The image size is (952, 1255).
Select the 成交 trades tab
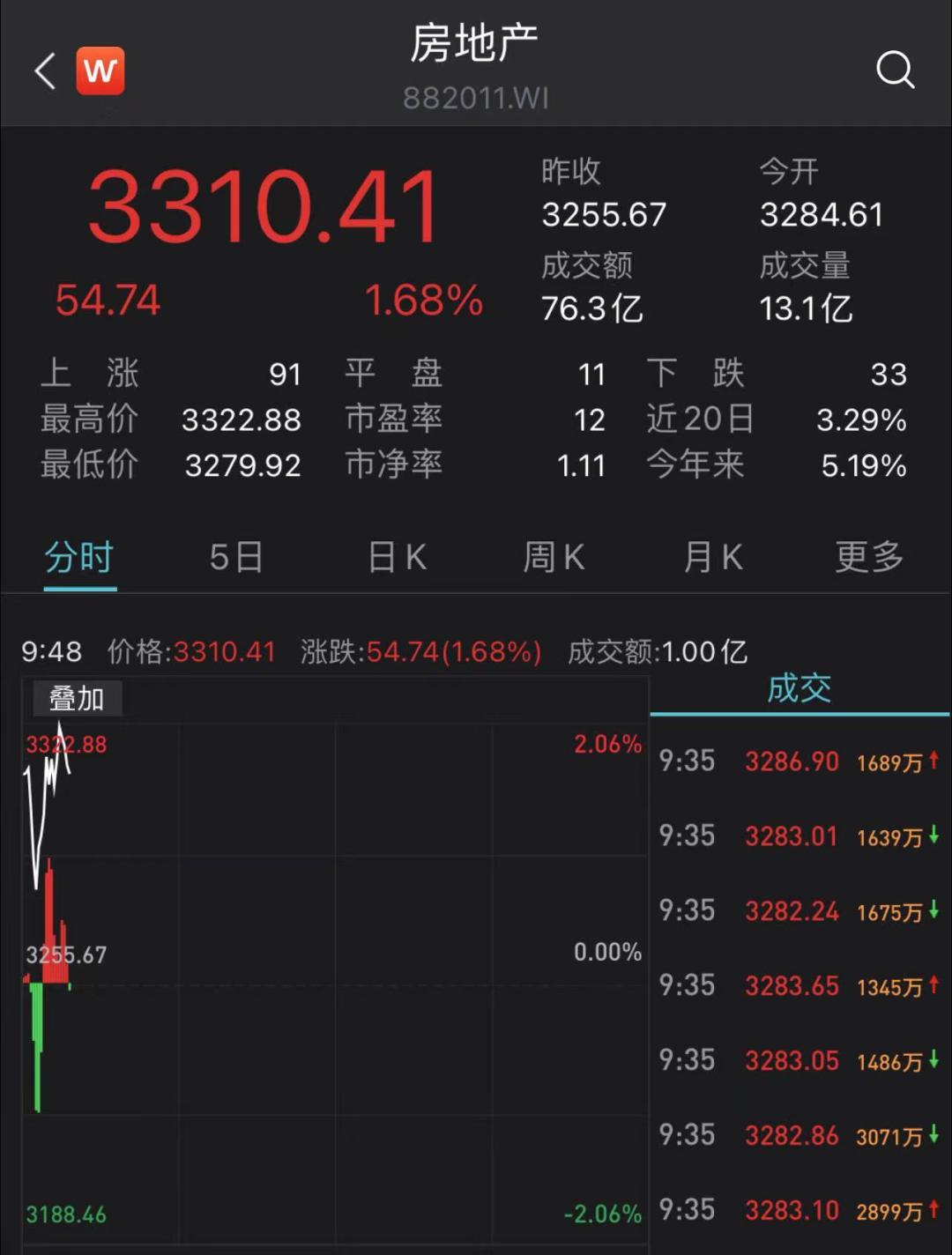[799, 688]
